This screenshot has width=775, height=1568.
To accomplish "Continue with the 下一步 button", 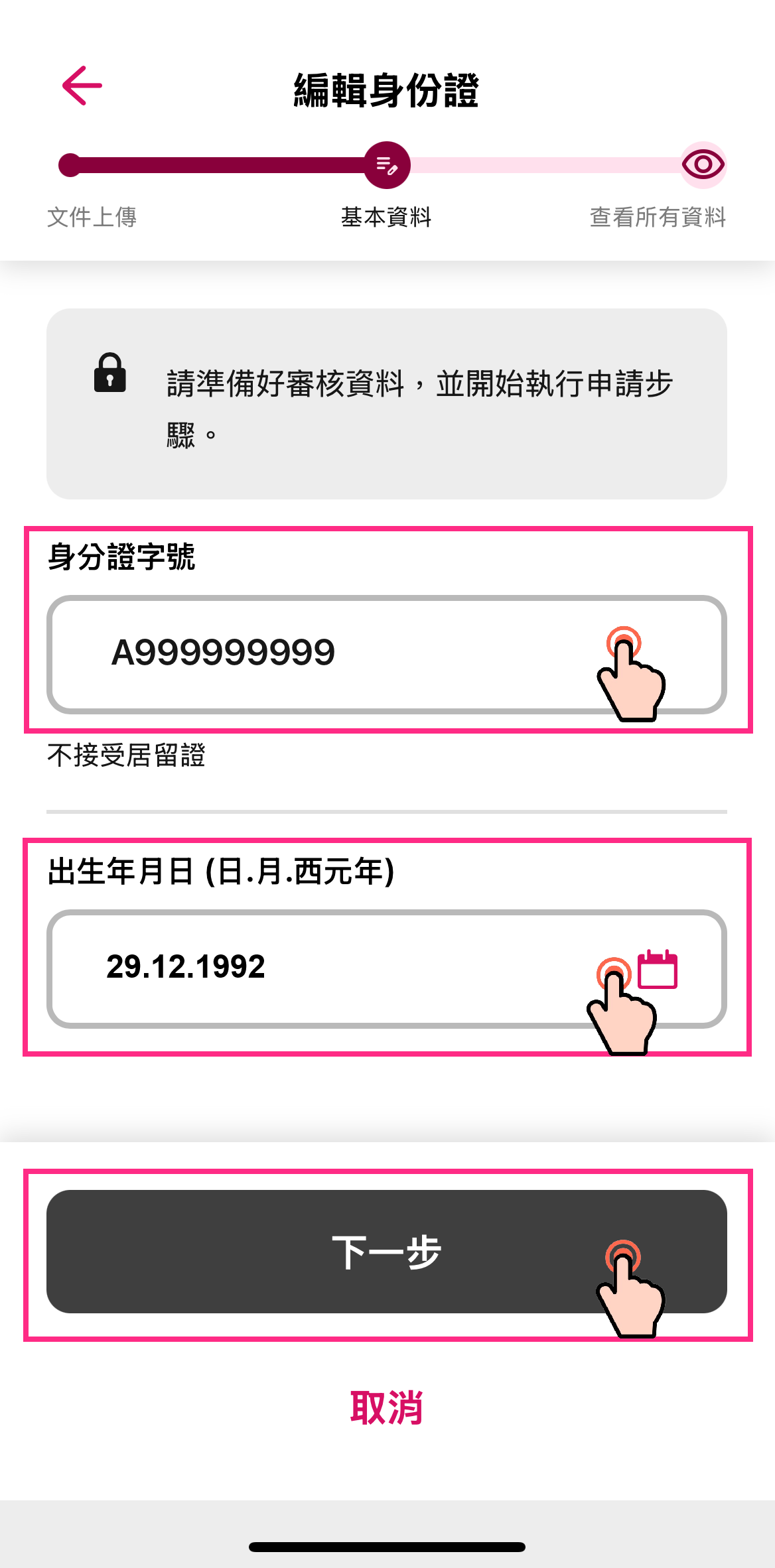I will point(386,1252).
